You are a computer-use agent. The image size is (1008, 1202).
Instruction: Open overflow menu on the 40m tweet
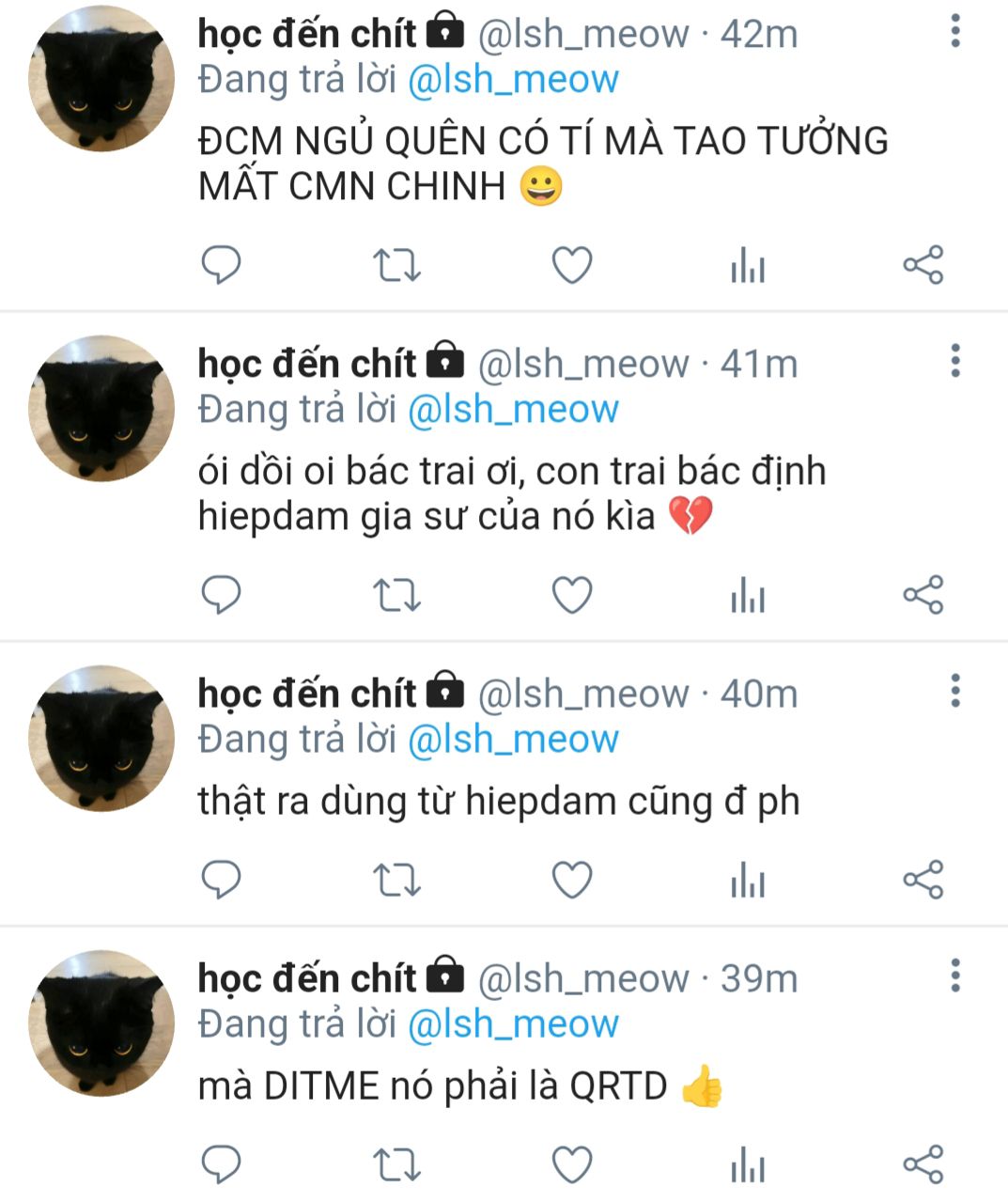click(x=955, y=691)
